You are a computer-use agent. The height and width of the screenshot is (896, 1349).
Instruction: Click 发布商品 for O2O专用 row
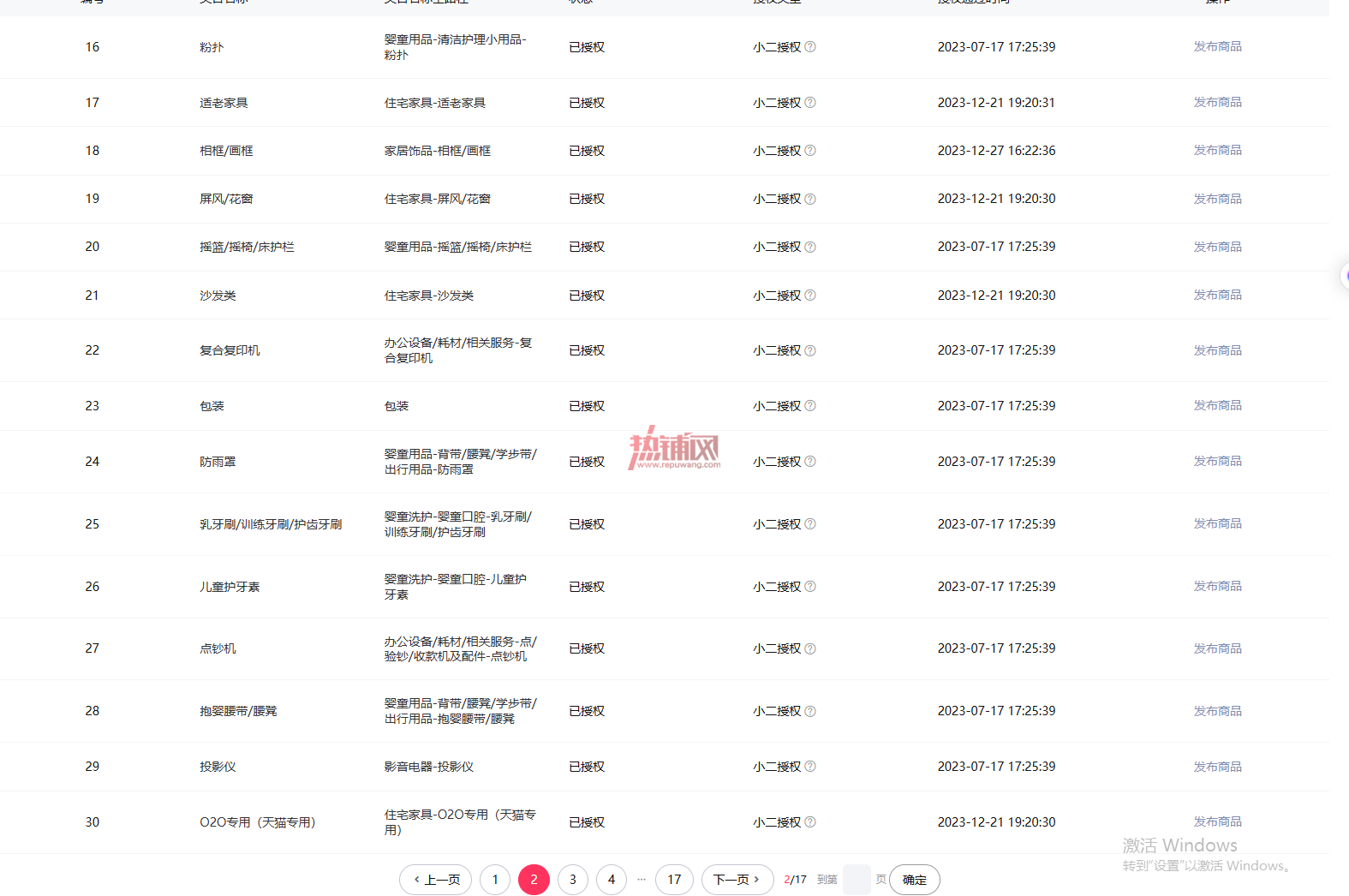click(x=1217, y=822)
